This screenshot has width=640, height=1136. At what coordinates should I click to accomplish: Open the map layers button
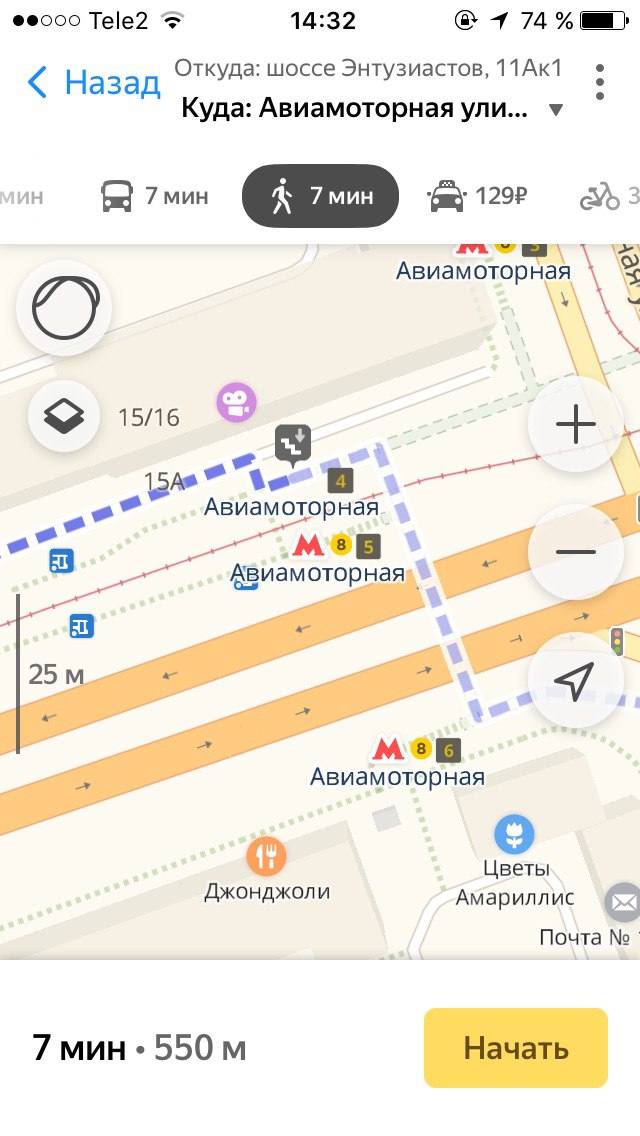click(64, 417)
